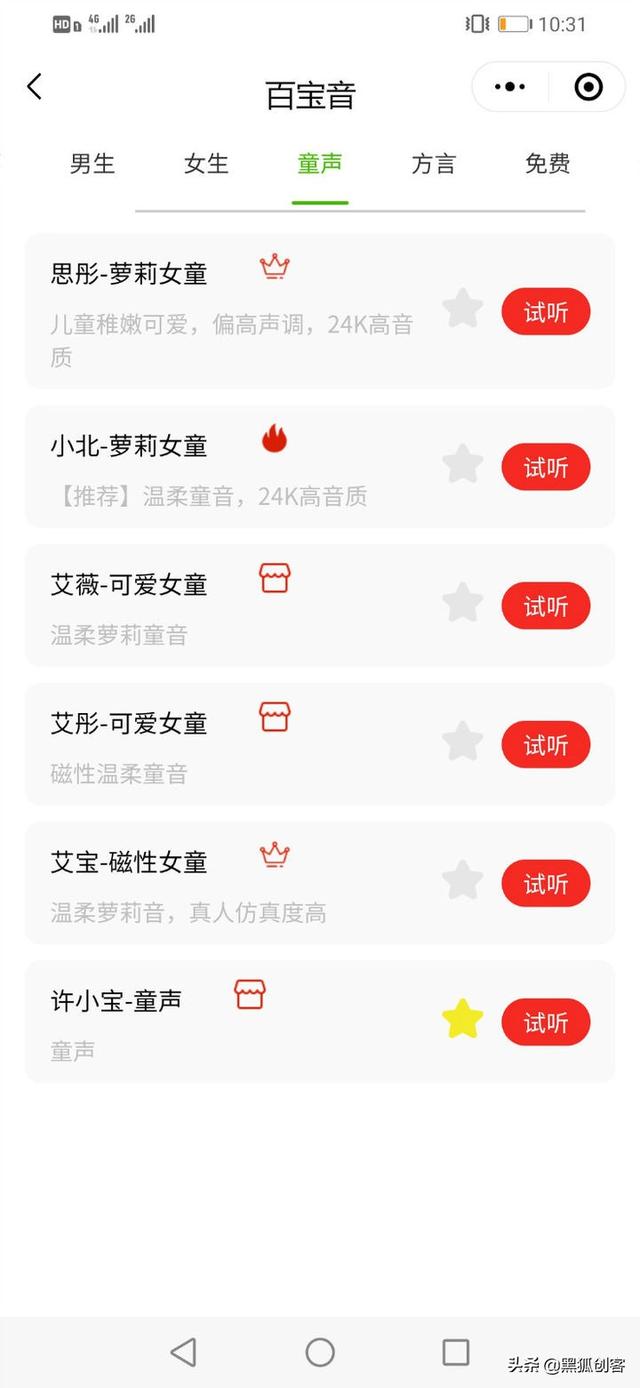Close the mini program with the circle icon
The width and height of the screenshot is (640, 1388).
(x=588, y=87)
